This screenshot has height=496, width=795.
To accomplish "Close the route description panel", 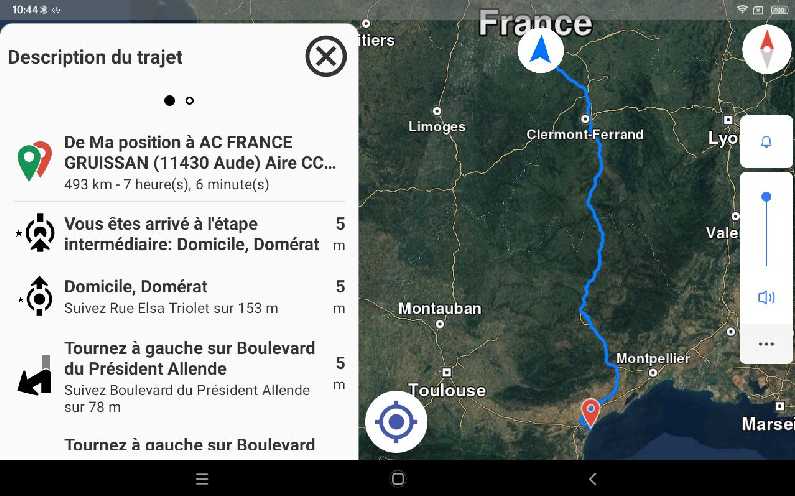I will [325, 57].
